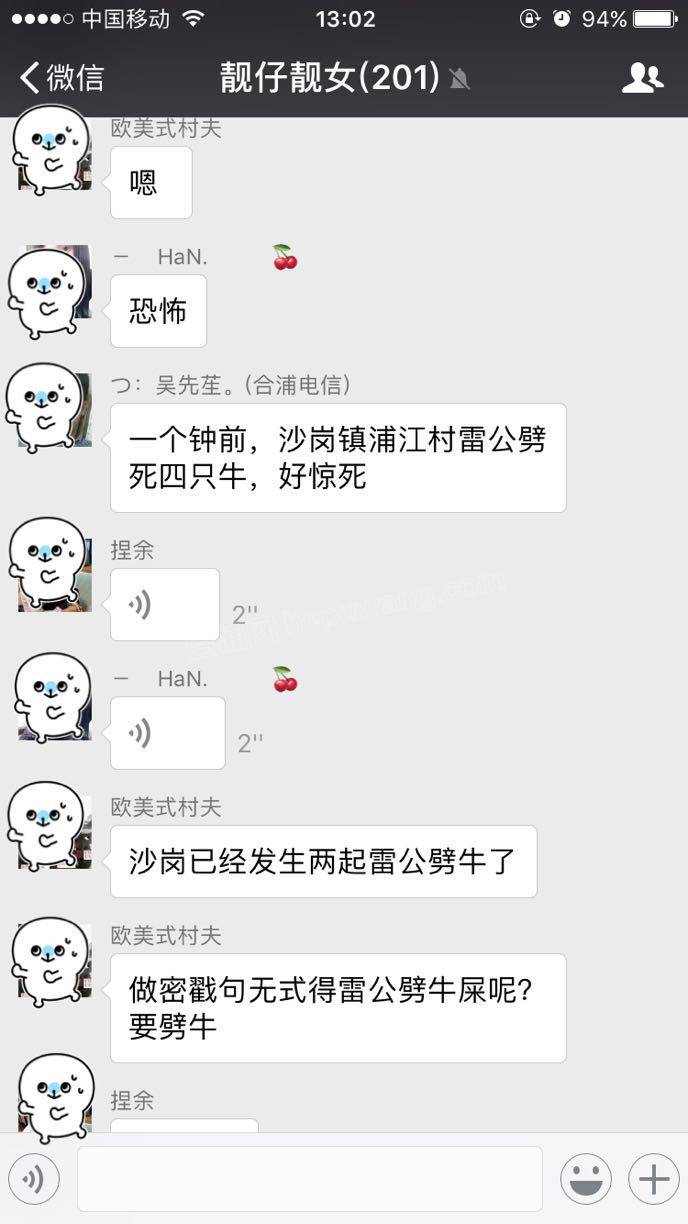Open the emoji sticker picker
Screen dimensions: 688x1224
click(586, 1180)
